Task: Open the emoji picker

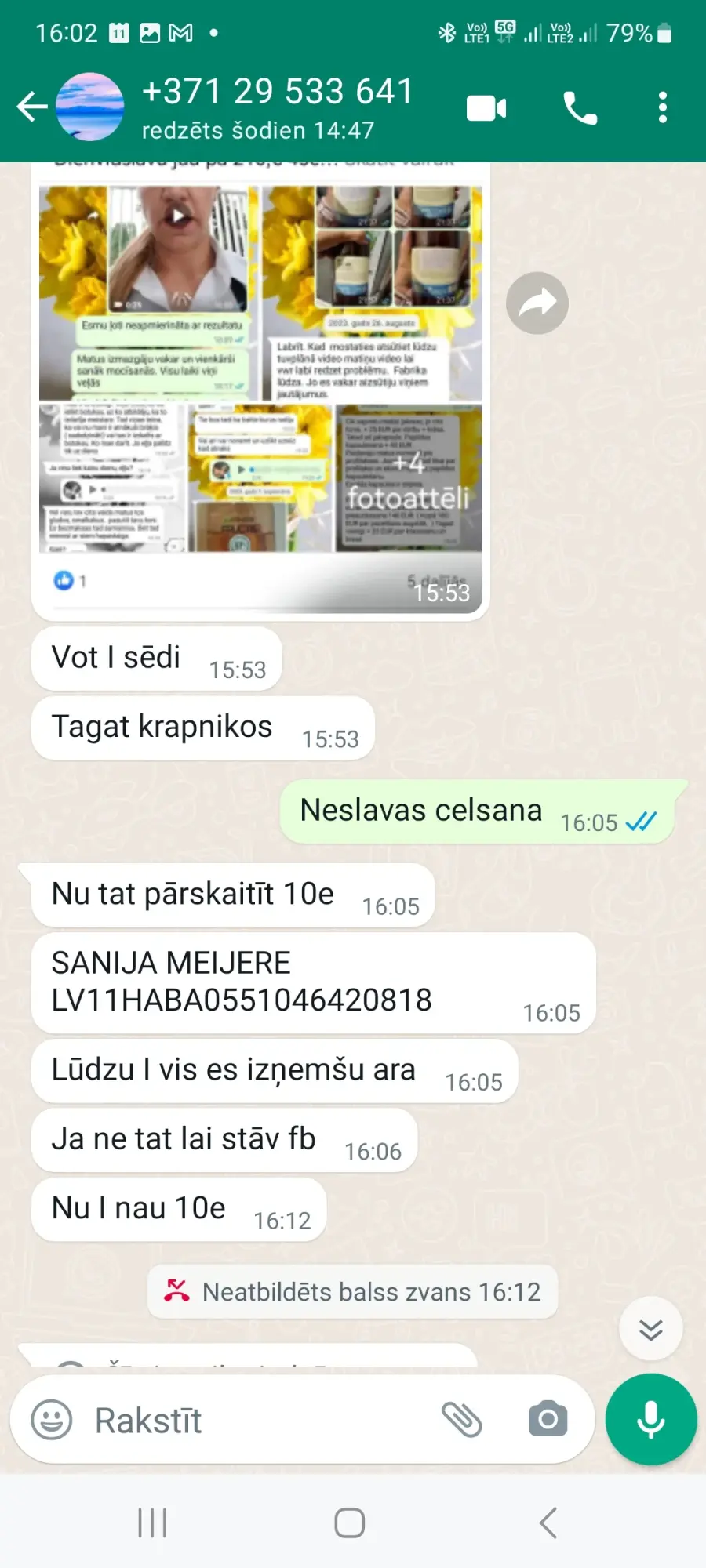Action: click(x=52, y=1419)
